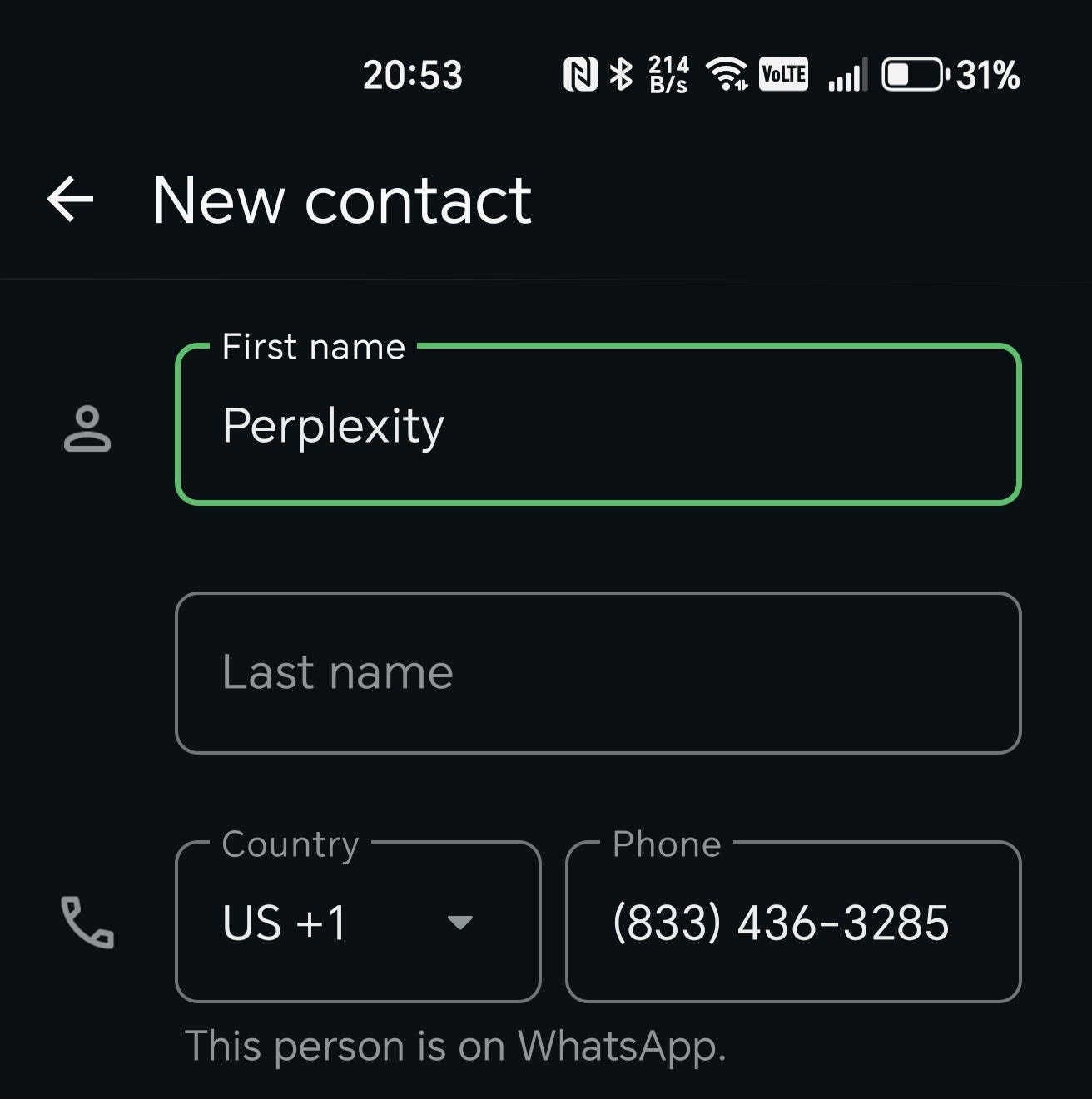Tap the Last name field
Image resolution: width=1092 pixels, height=1099 pixels.
tap(598, 672)
